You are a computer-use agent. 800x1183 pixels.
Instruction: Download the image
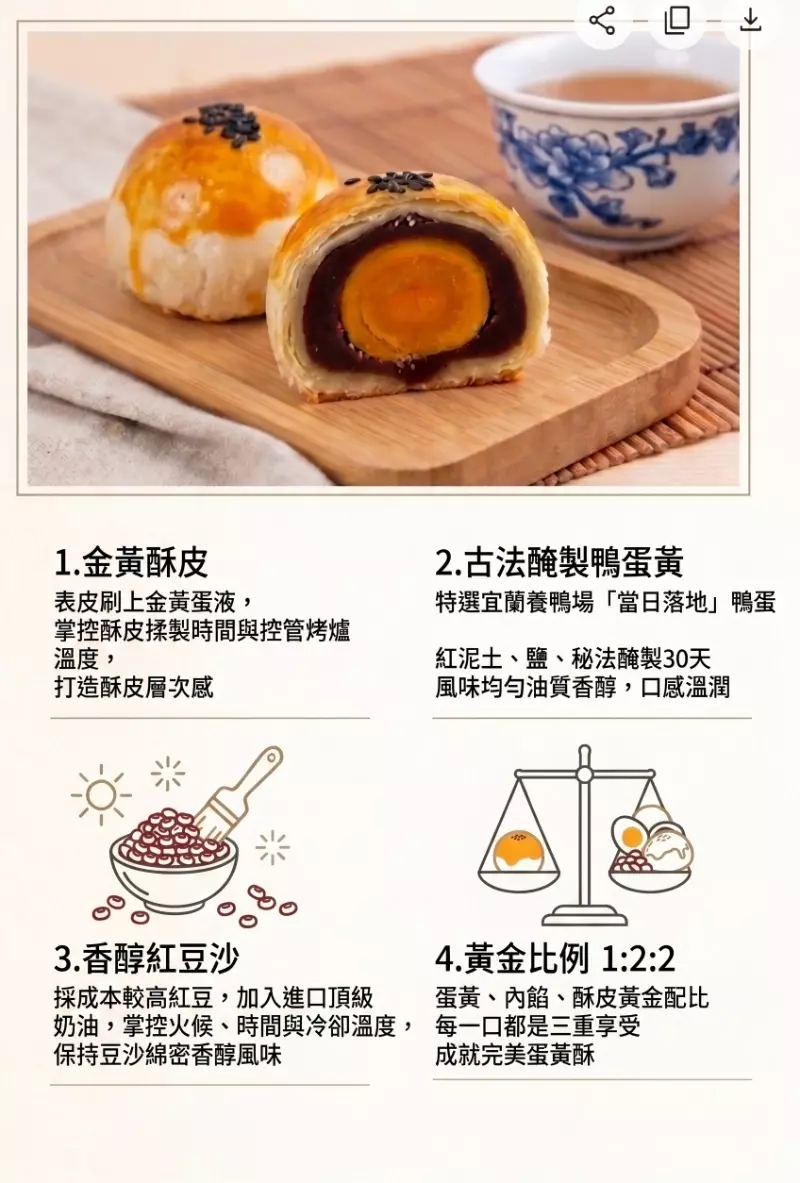(750, 19)
